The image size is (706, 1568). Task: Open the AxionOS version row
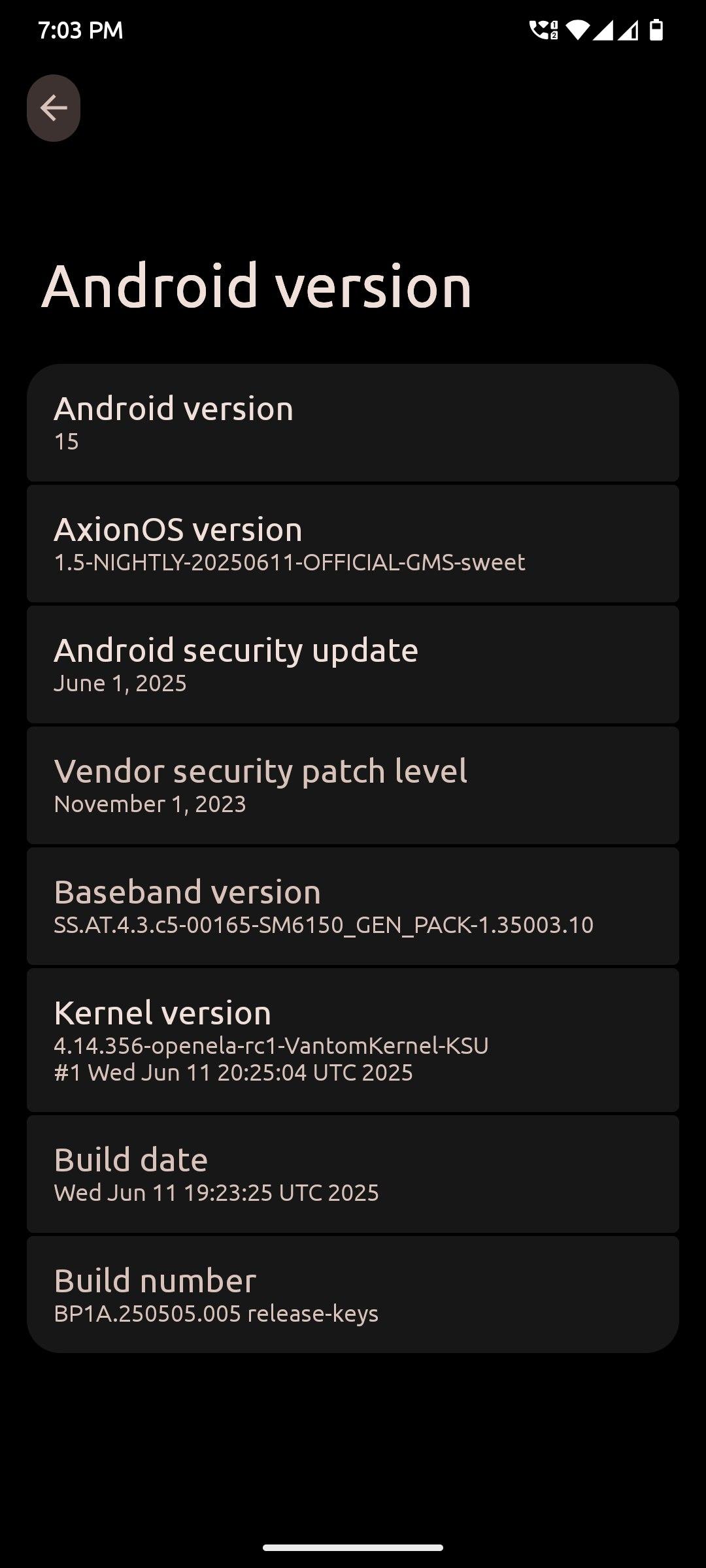(x=353, y=544)
